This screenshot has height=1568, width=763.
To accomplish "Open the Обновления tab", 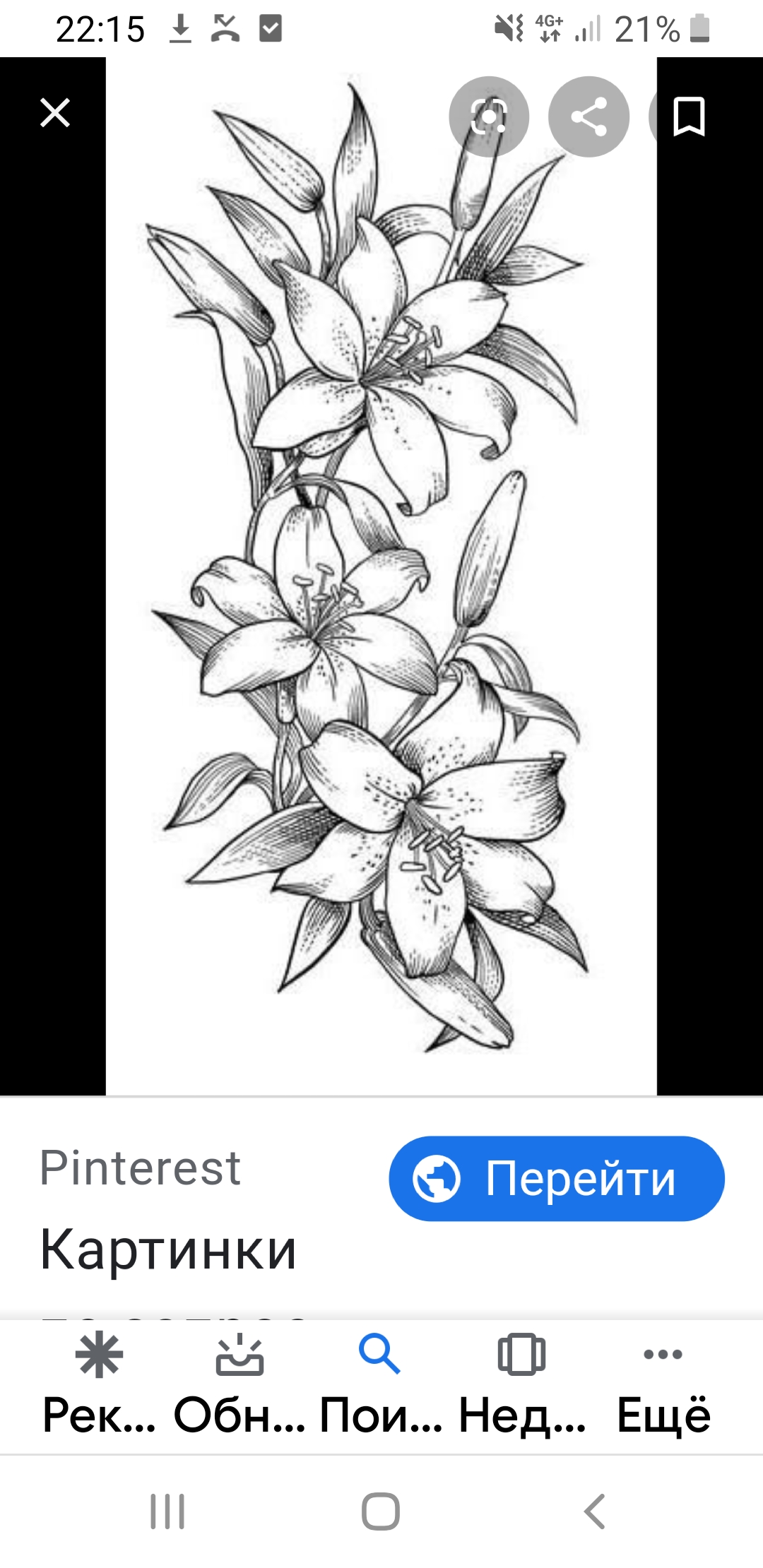I will pyautogui.click(x=239, y=1384).
